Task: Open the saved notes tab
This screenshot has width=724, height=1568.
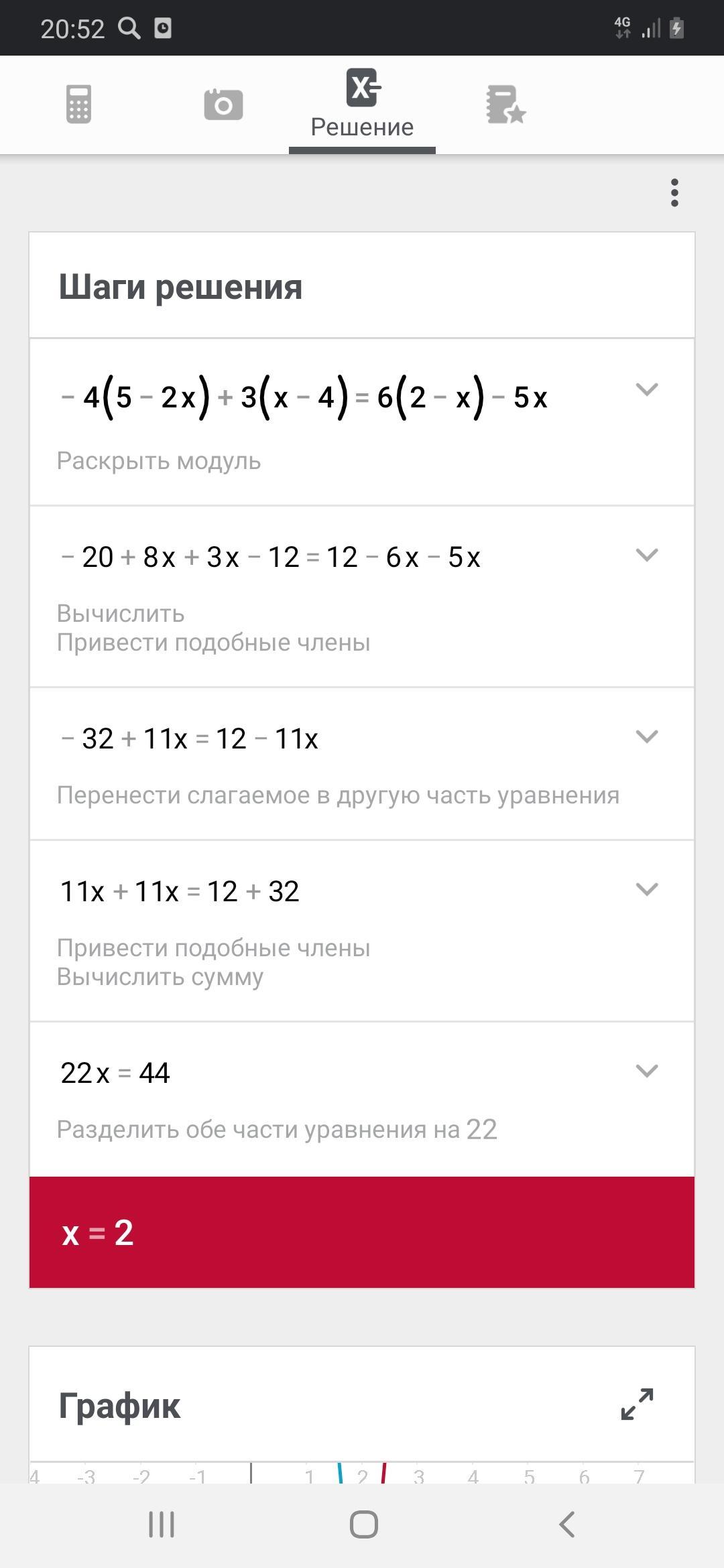Action: pos(505,105)
